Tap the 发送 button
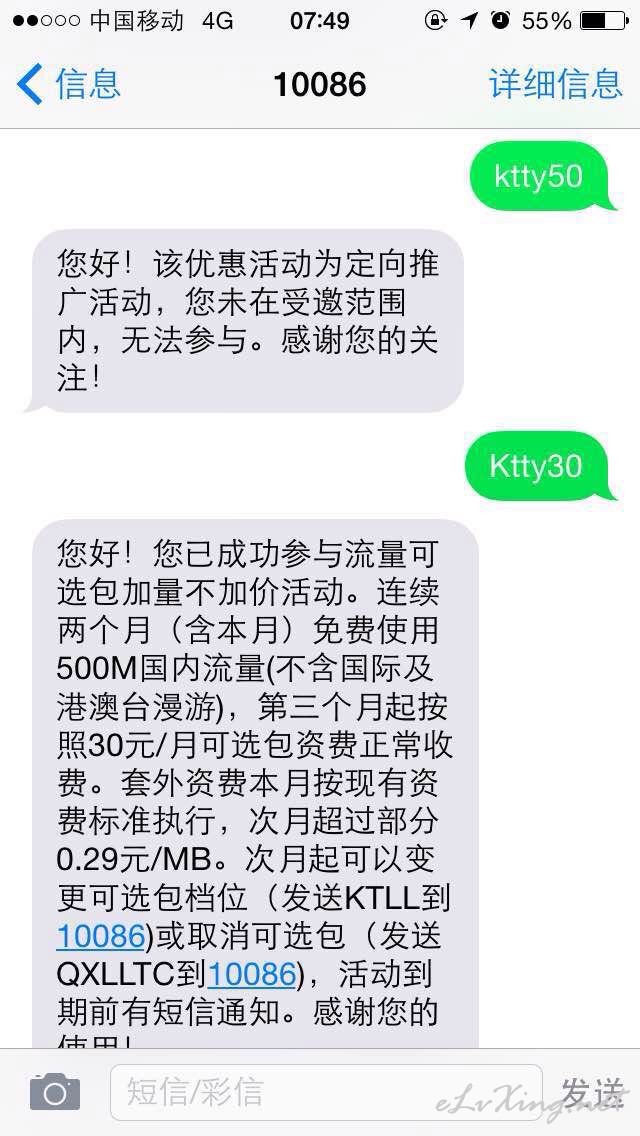The image size is (640, 1136). pyautogui.click(x=591, y=1092)
